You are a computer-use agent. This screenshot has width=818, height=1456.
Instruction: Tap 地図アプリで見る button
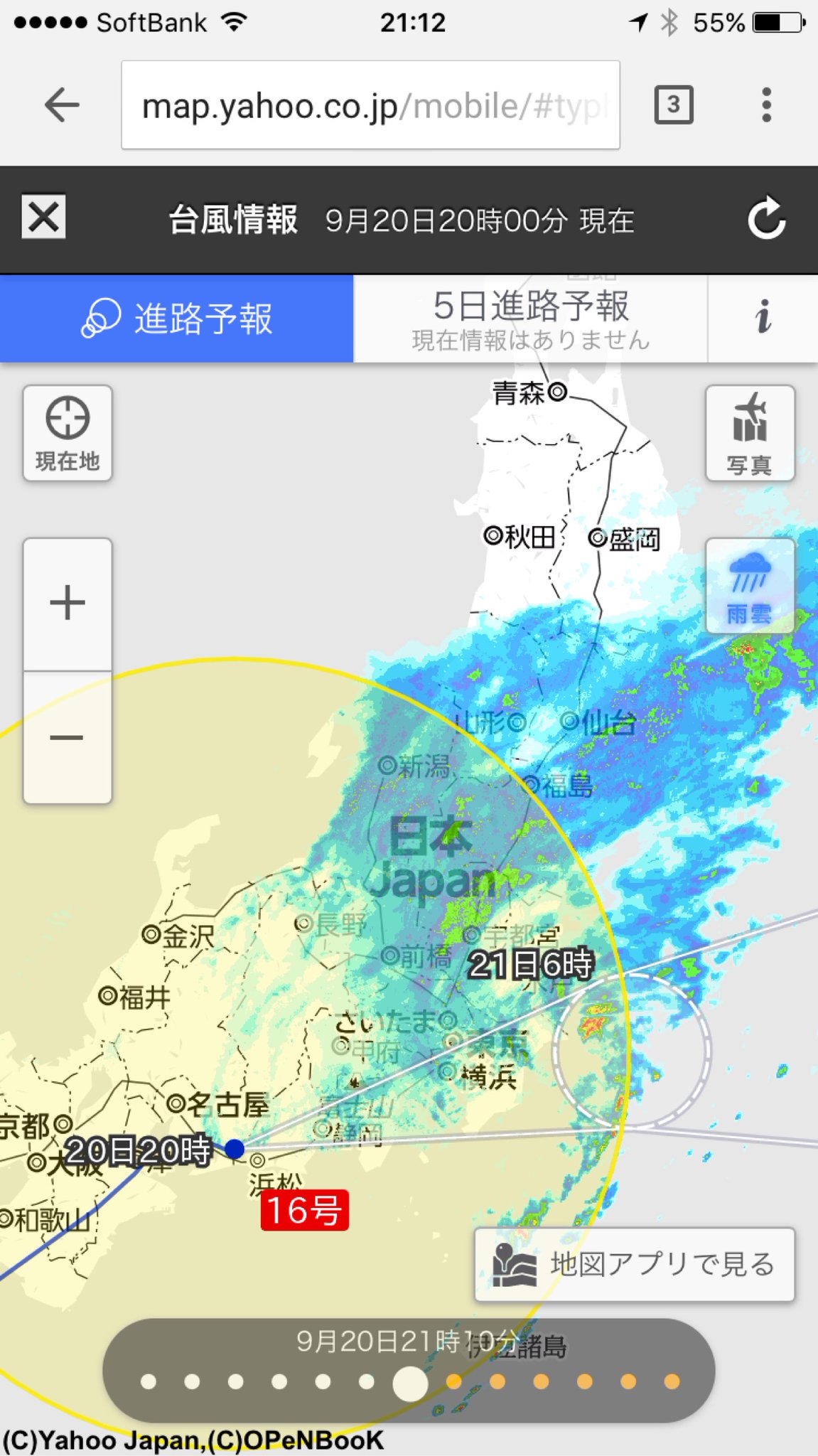click(635, 1265)
